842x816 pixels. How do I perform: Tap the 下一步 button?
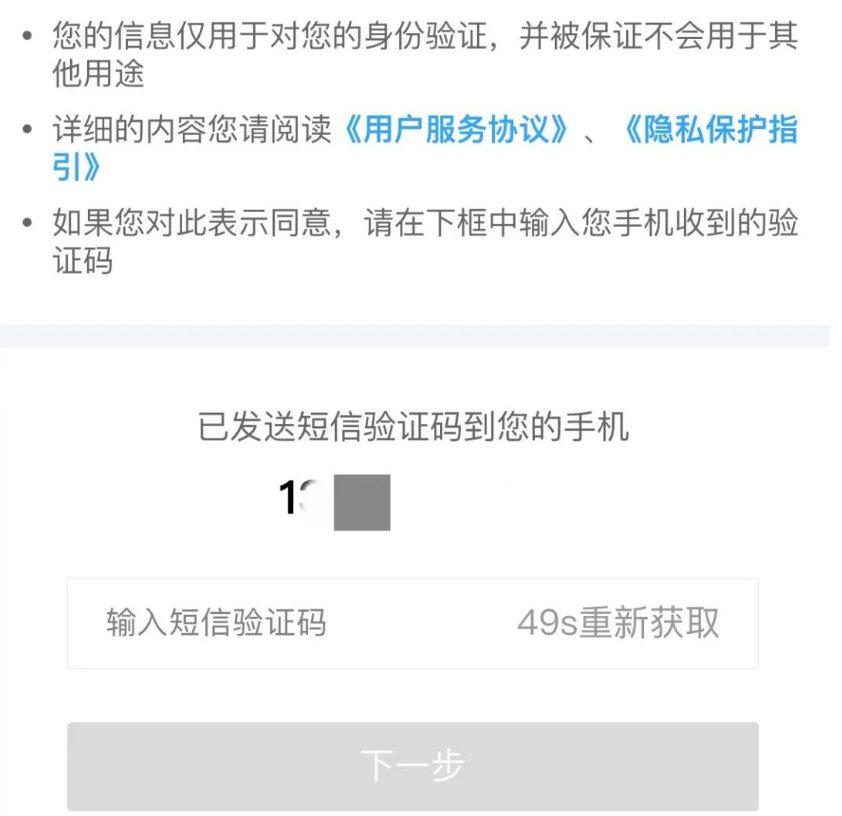[412, 766]
